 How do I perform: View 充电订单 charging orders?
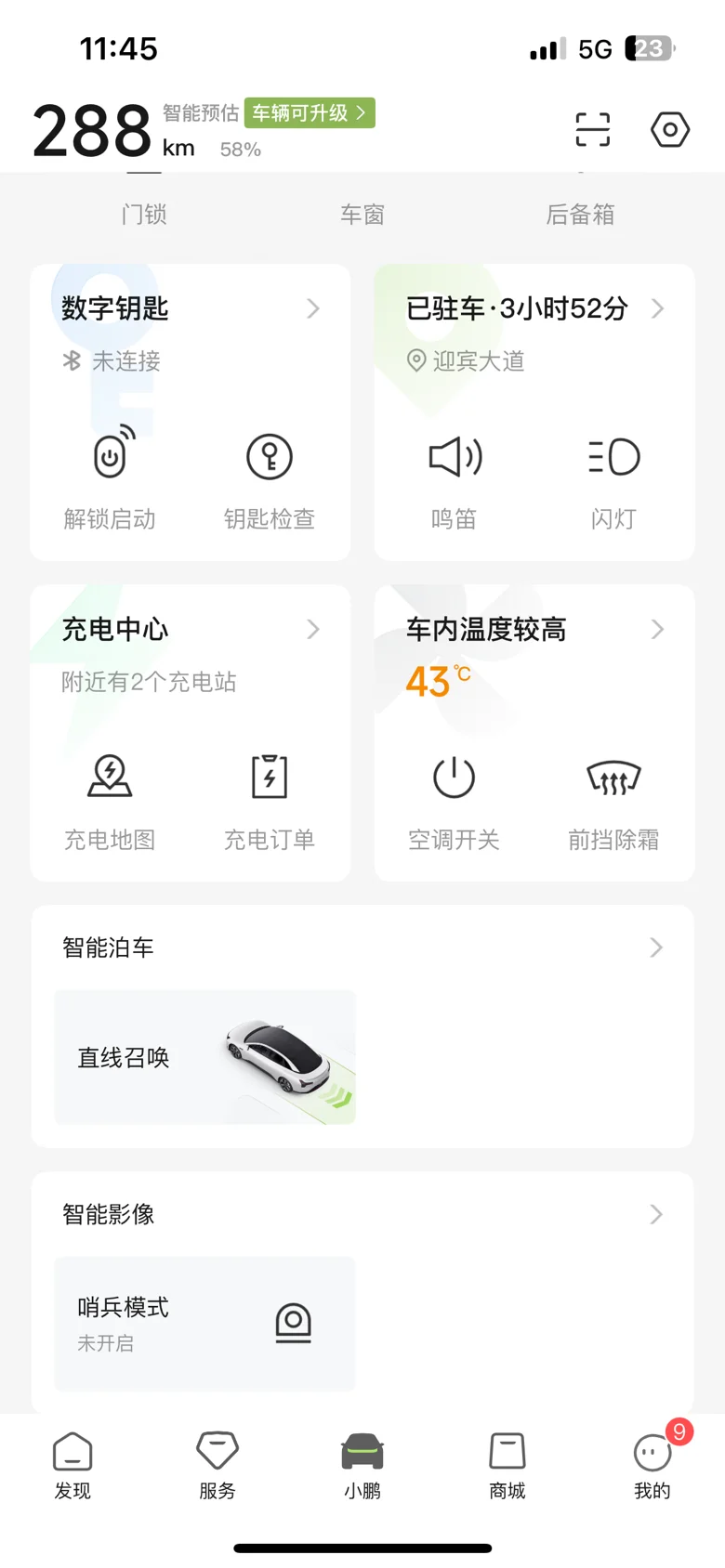(x=270, y=799)
